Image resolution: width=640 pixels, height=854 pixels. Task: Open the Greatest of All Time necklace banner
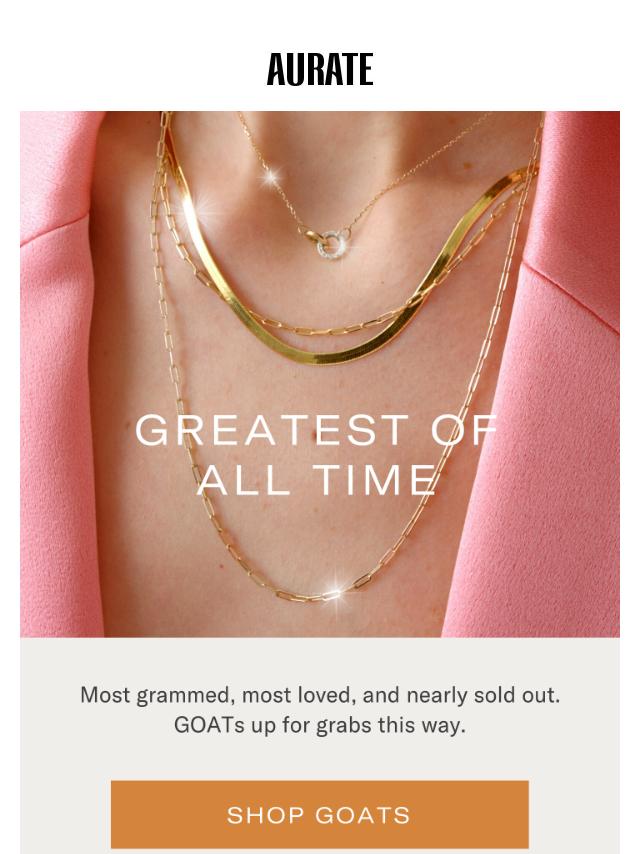coord(319,374)
